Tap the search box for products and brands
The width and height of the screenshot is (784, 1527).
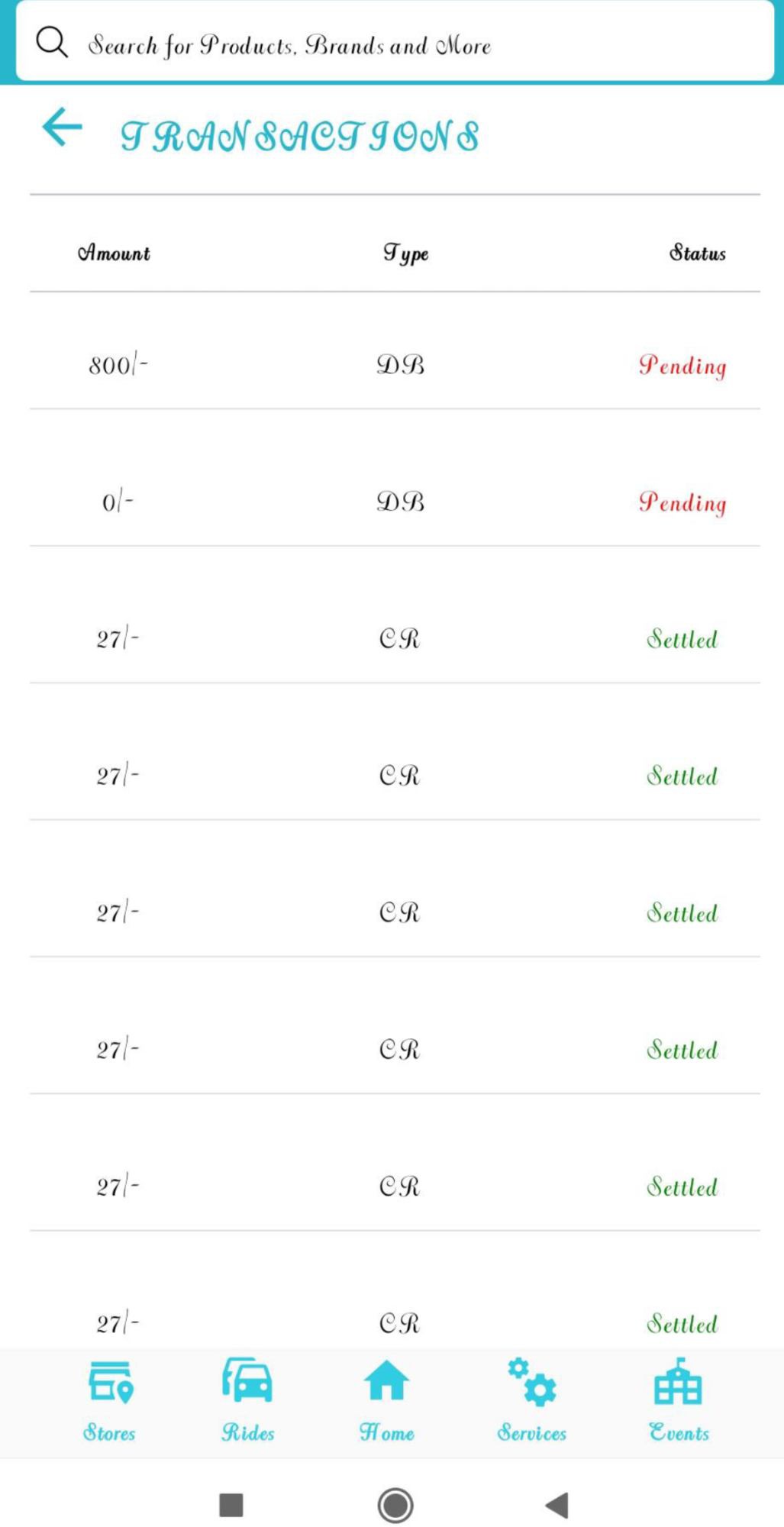tap(395, 42)
